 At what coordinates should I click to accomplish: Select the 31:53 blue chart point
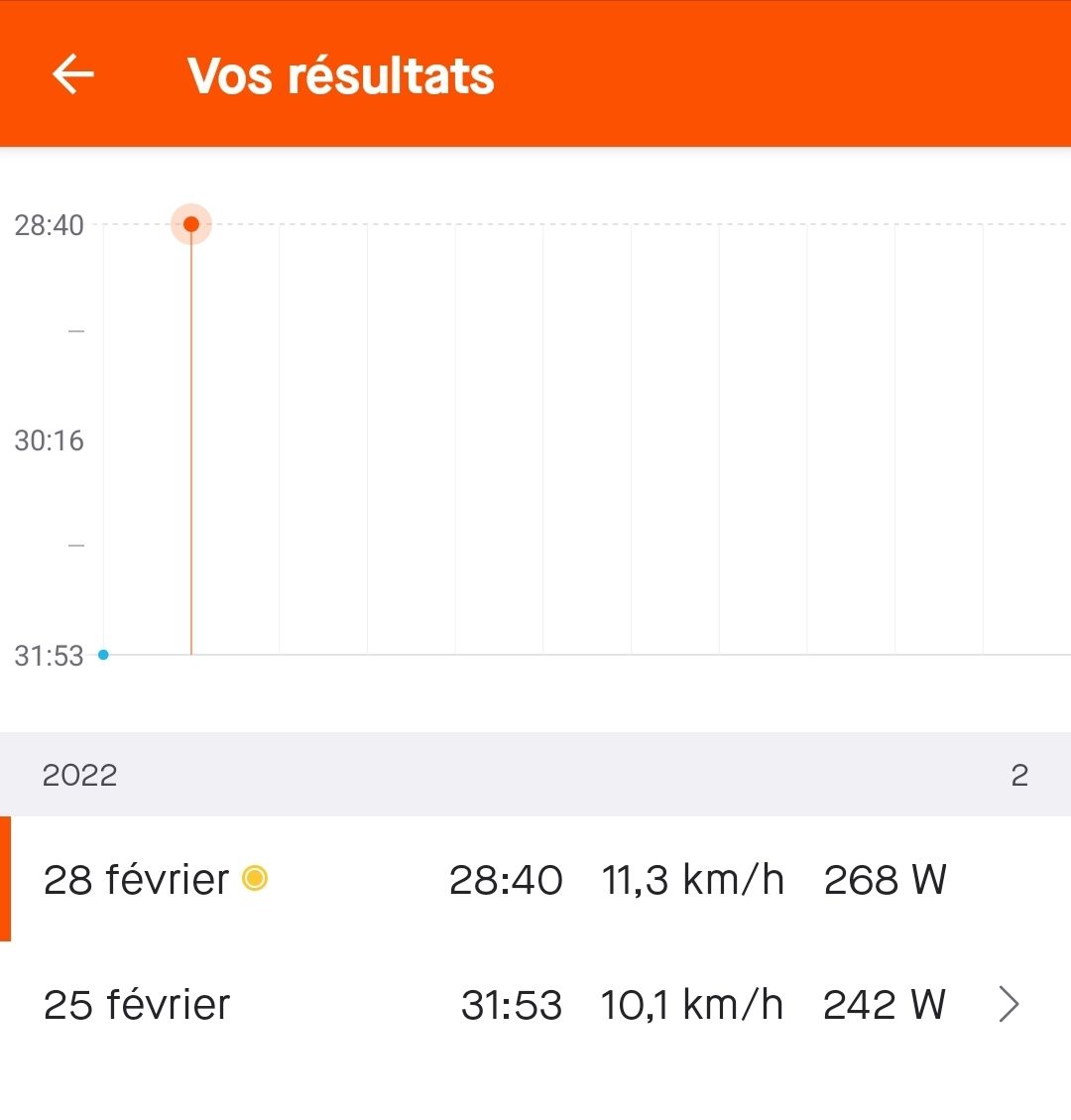pos(103,655)
